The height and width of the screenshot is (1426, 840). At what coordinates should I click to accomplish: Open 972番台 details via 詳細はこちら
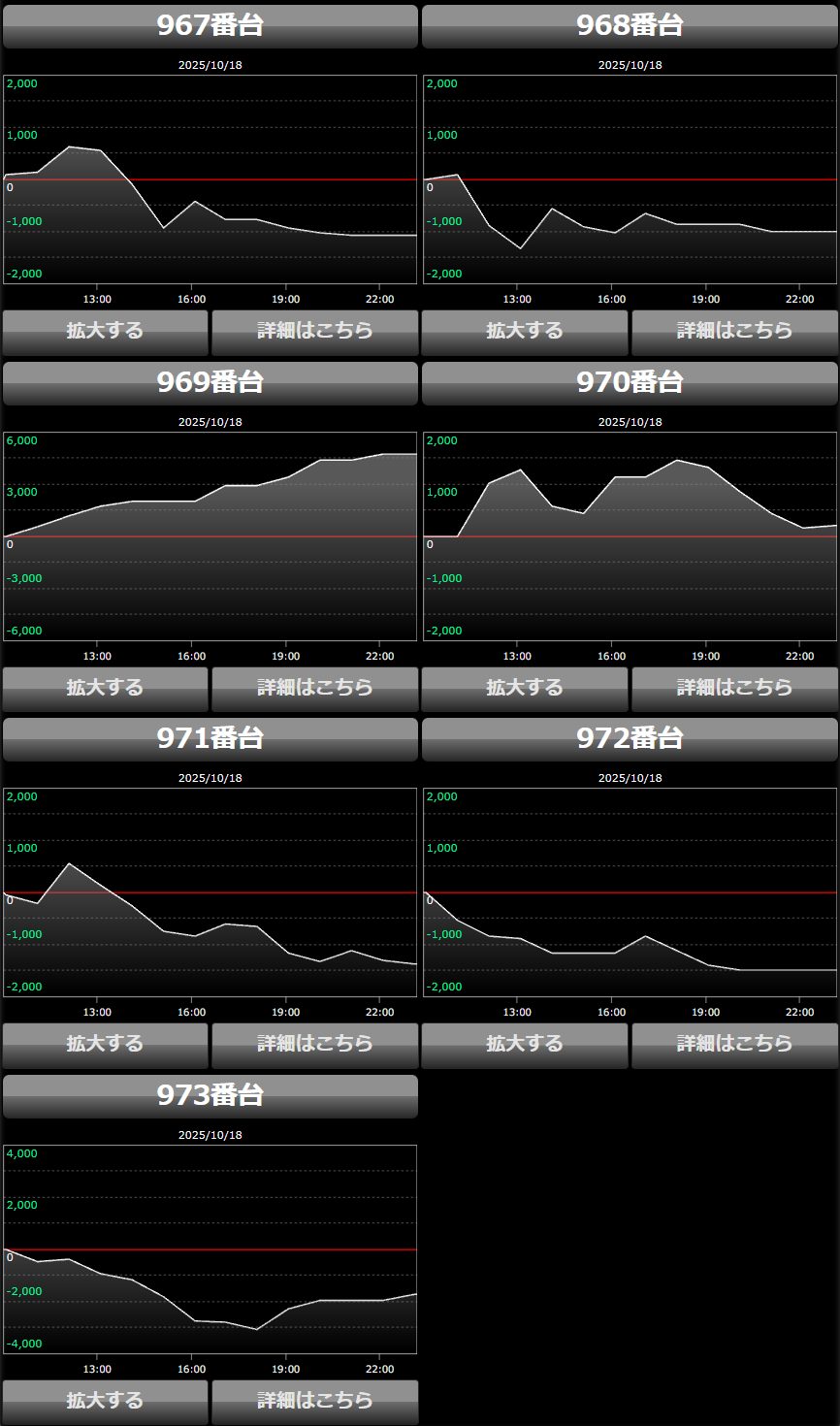click(734, 1045)
